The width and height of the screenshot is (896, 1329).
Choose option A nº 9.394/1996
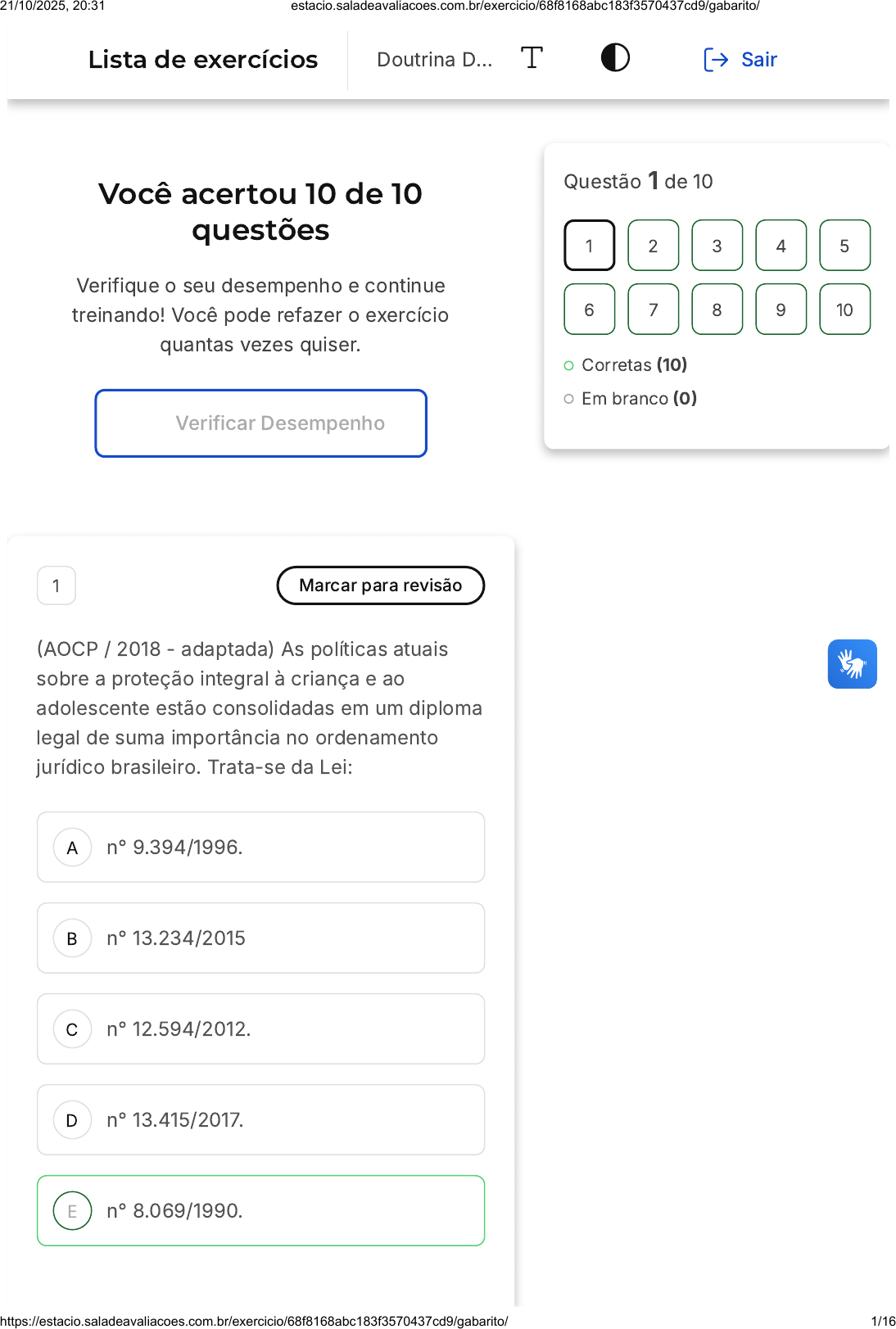260,848
